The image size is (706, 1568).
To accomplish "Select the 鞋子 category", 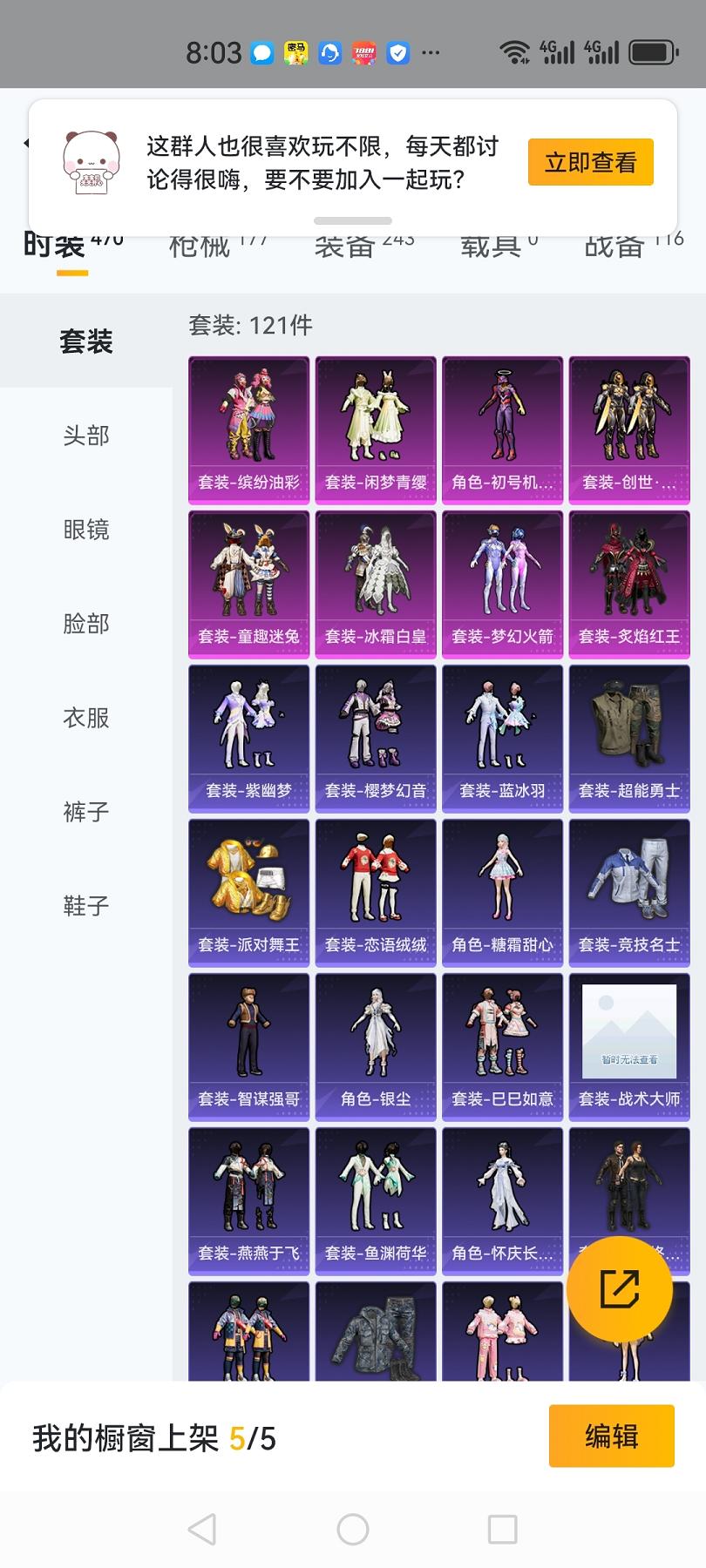I will coord(86,906).
